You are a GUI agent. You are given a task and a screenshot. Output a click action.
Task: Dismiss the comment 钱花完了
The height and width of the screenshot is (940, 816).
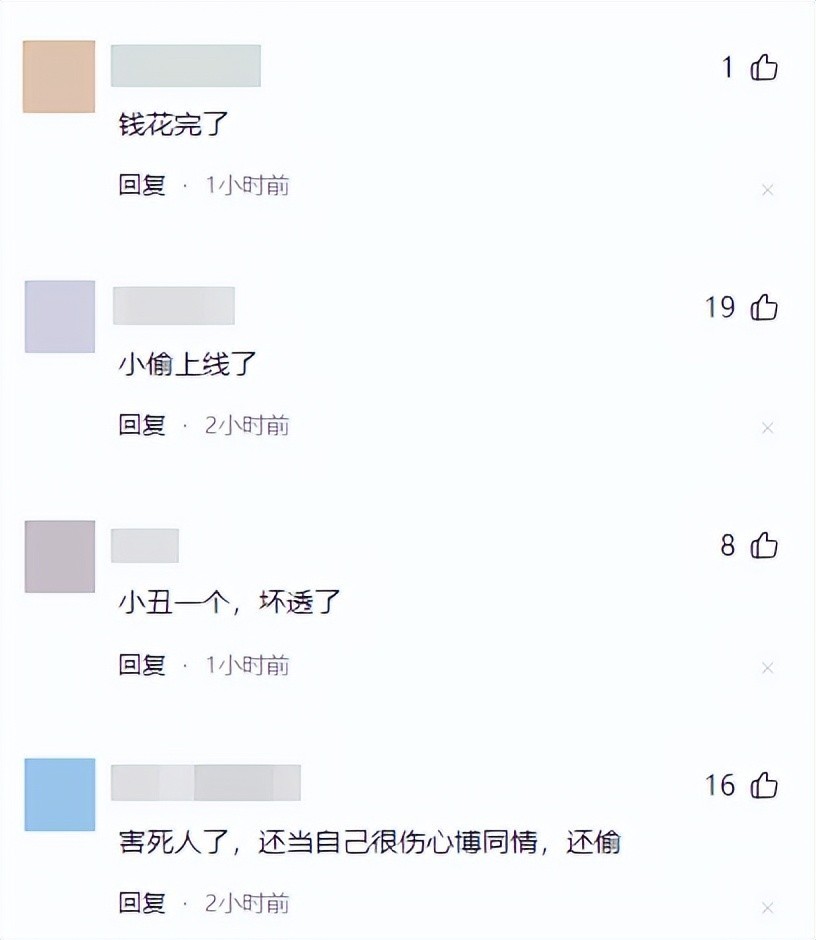pos(768,190)
